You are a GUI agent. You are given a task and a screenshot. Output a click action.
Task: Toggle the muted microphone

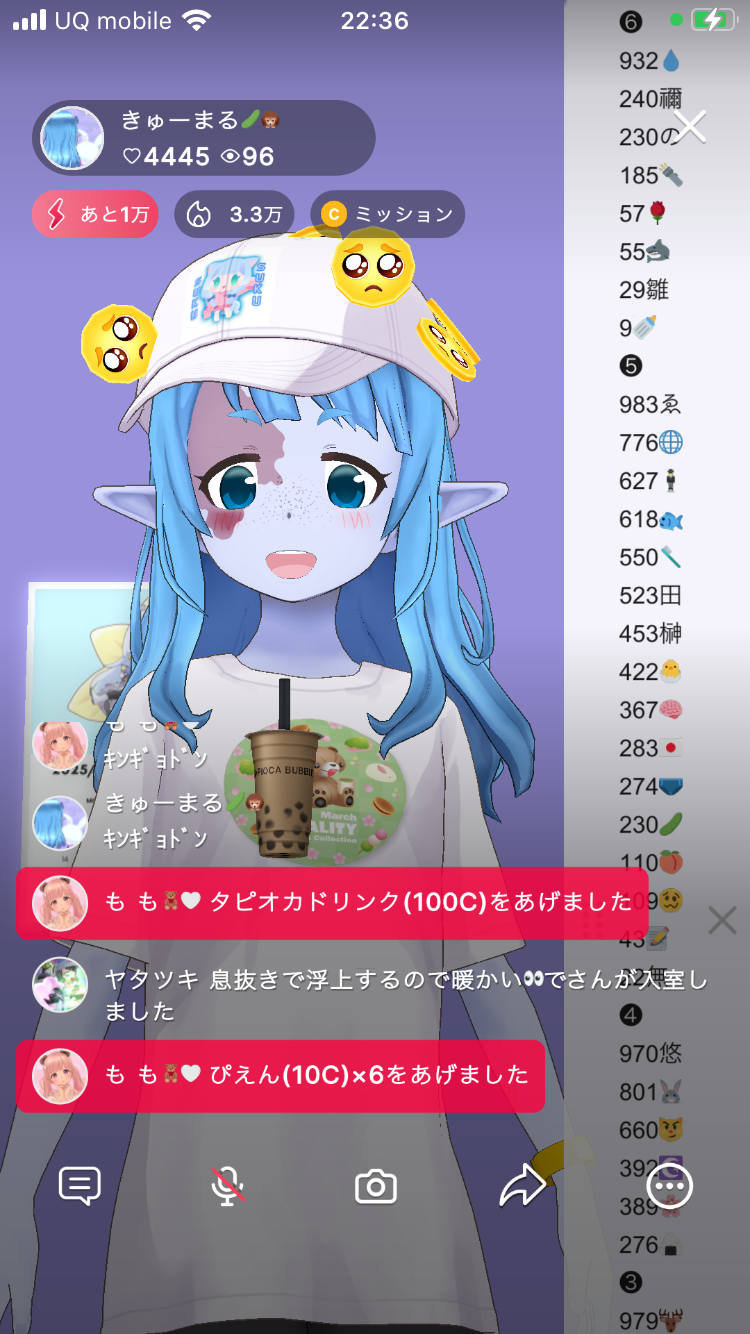tap(228, 1186)
